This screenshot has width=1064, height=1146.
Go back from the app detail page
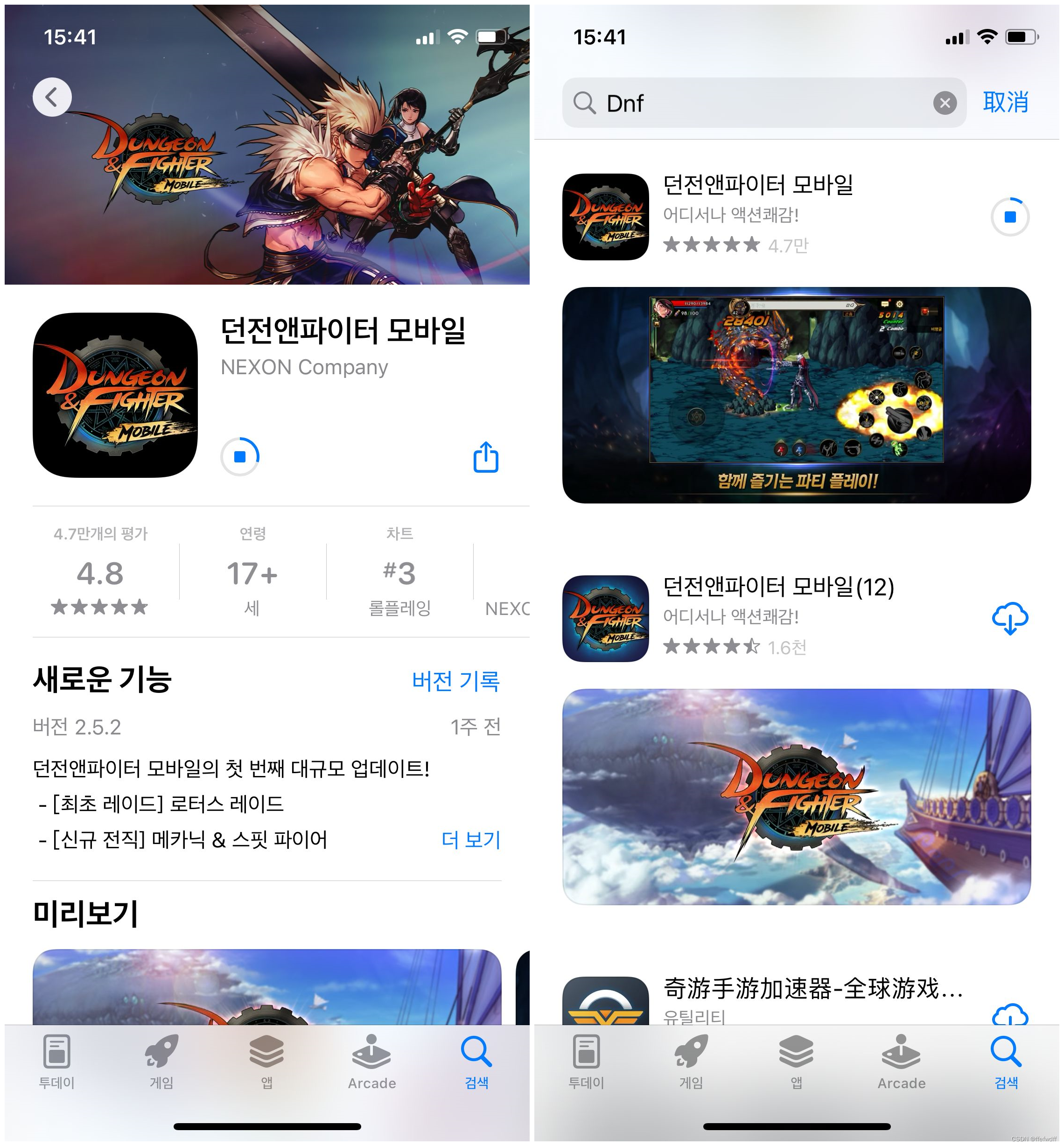52,97
